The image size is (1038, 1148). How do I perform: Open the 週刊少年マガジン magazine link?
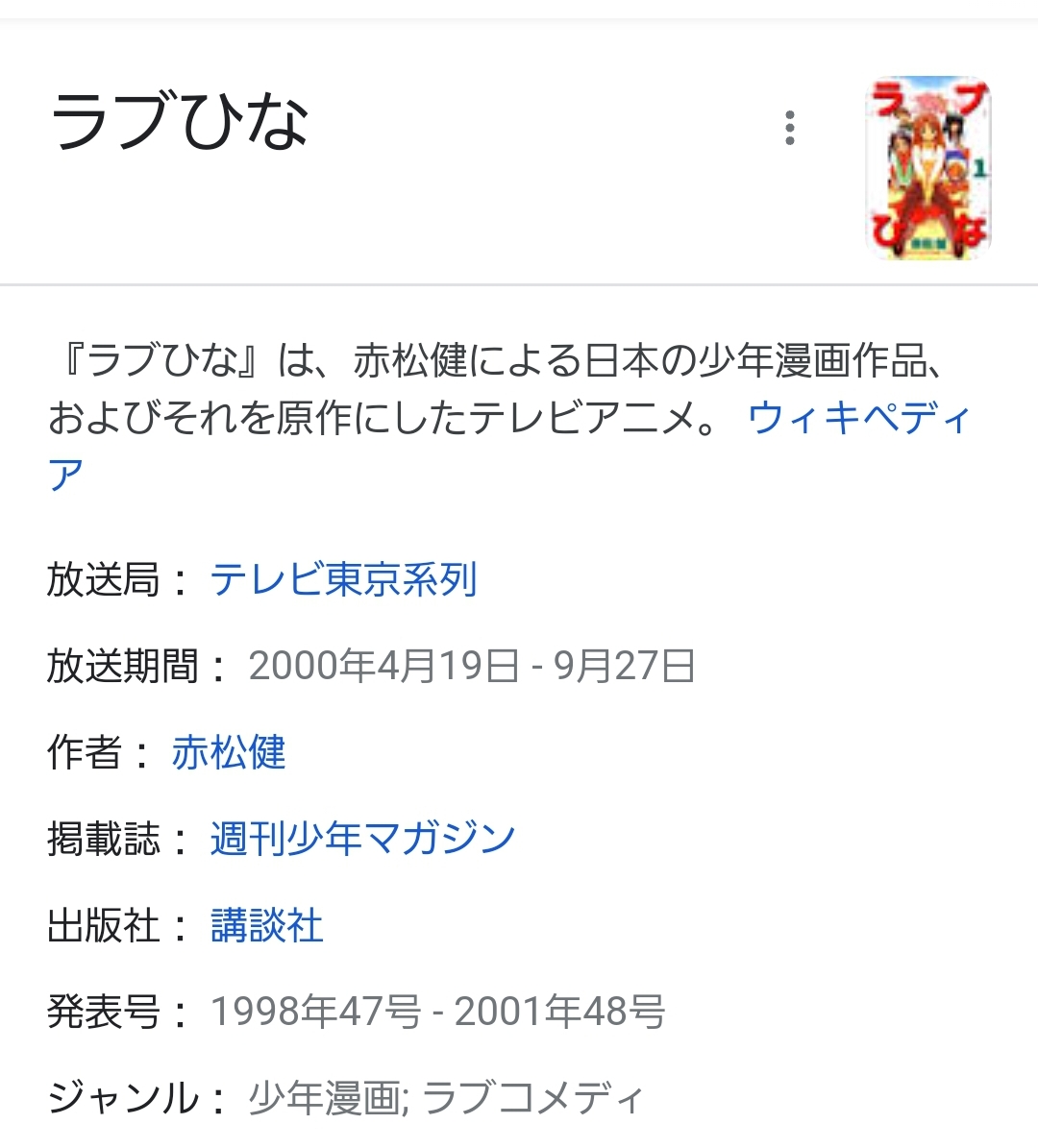tap(362, 839)
